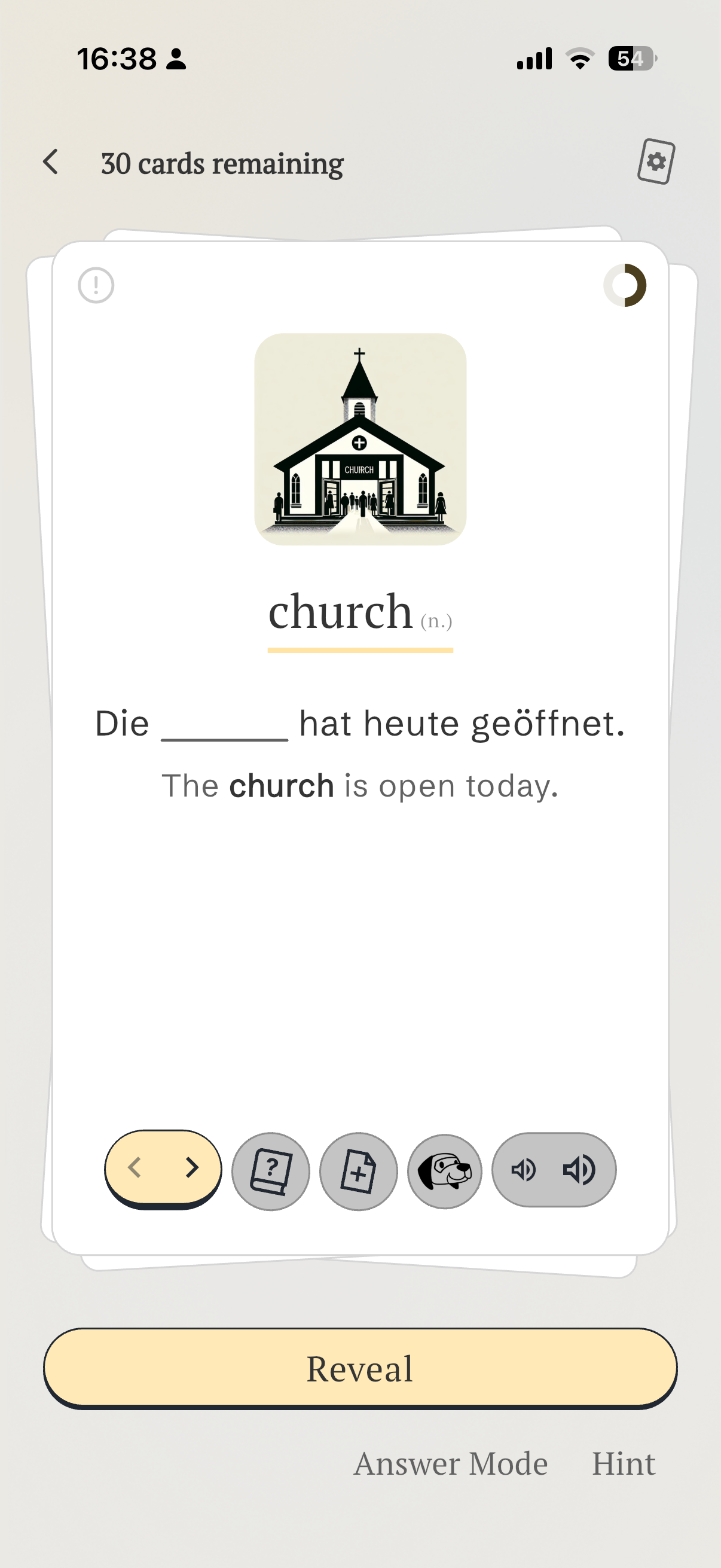The image size is (721, 1568).
Task: Show the previous example sentence
Action: click(135, 1167)
